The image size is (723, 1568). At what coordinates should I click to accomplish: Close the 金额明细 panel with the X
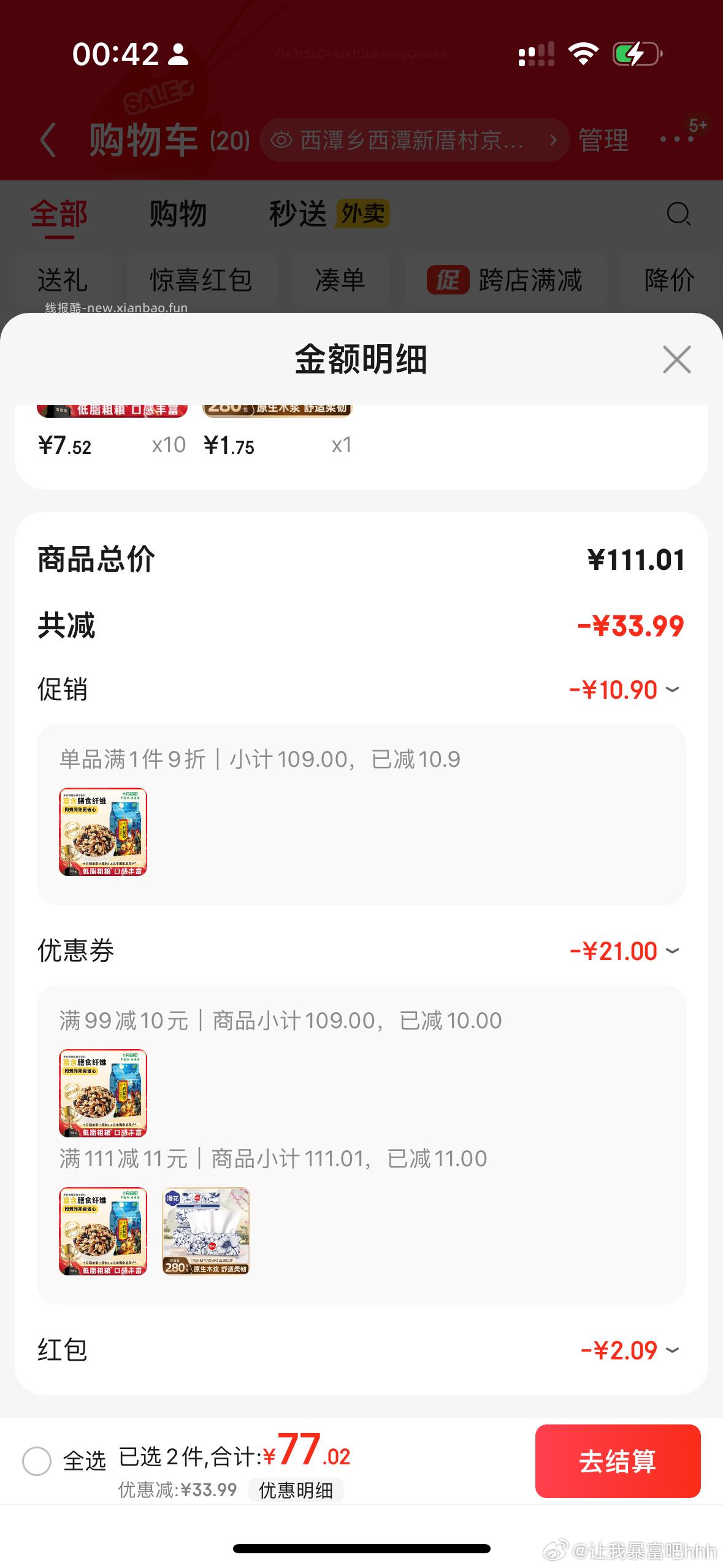click(676, 360)
